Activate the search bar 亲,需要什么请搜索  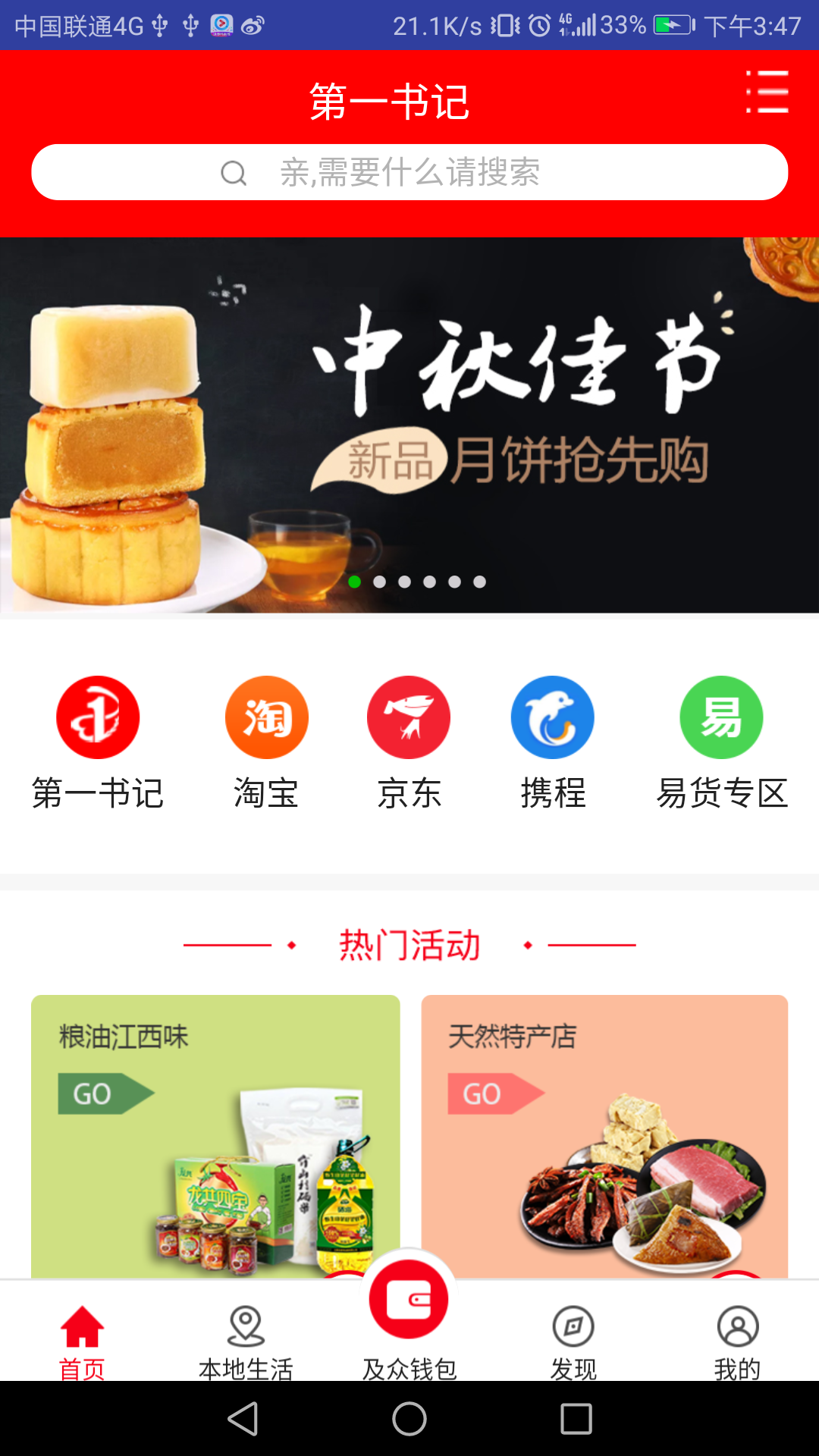tap(409, 172)
